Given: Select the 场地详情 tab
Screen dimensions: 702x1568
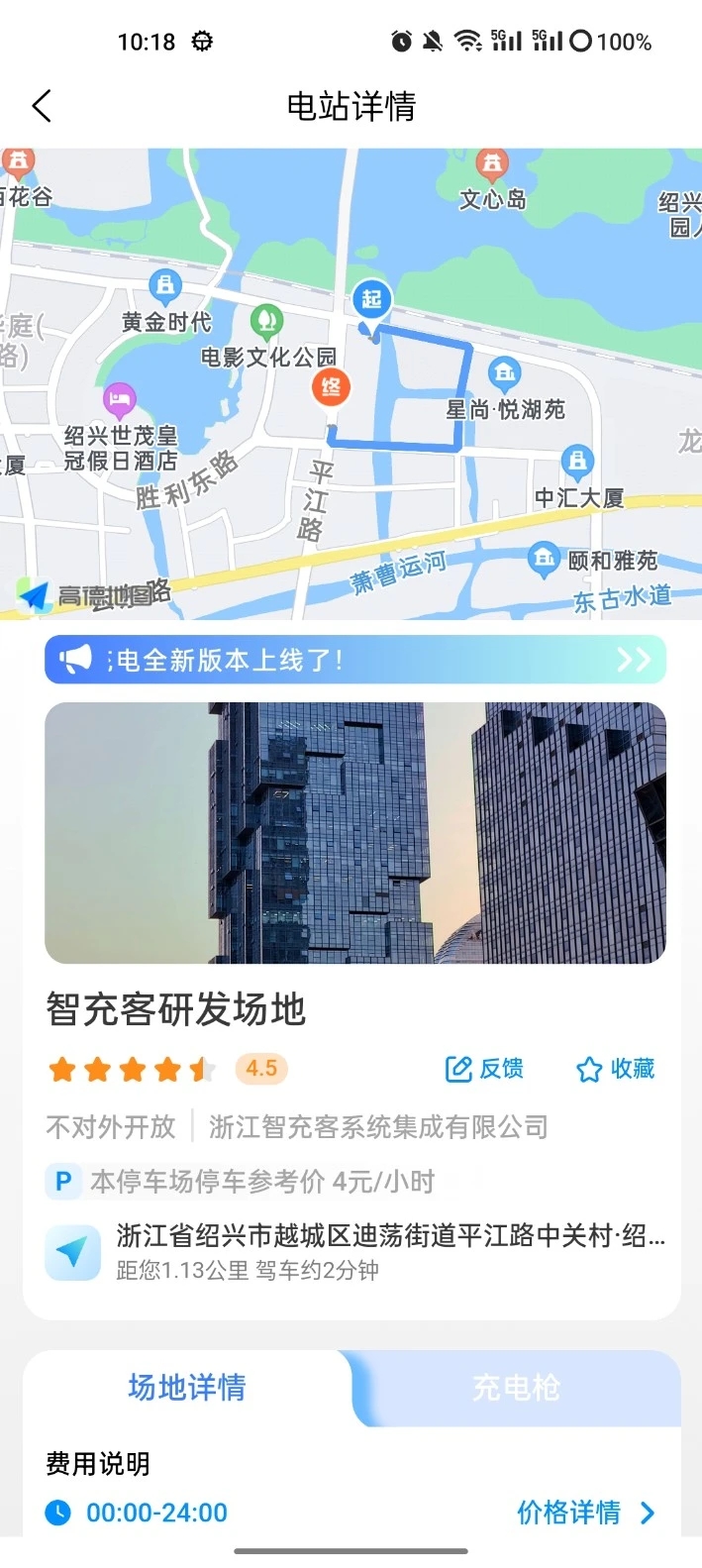Looking at the screenshot, I should 186,1388.
